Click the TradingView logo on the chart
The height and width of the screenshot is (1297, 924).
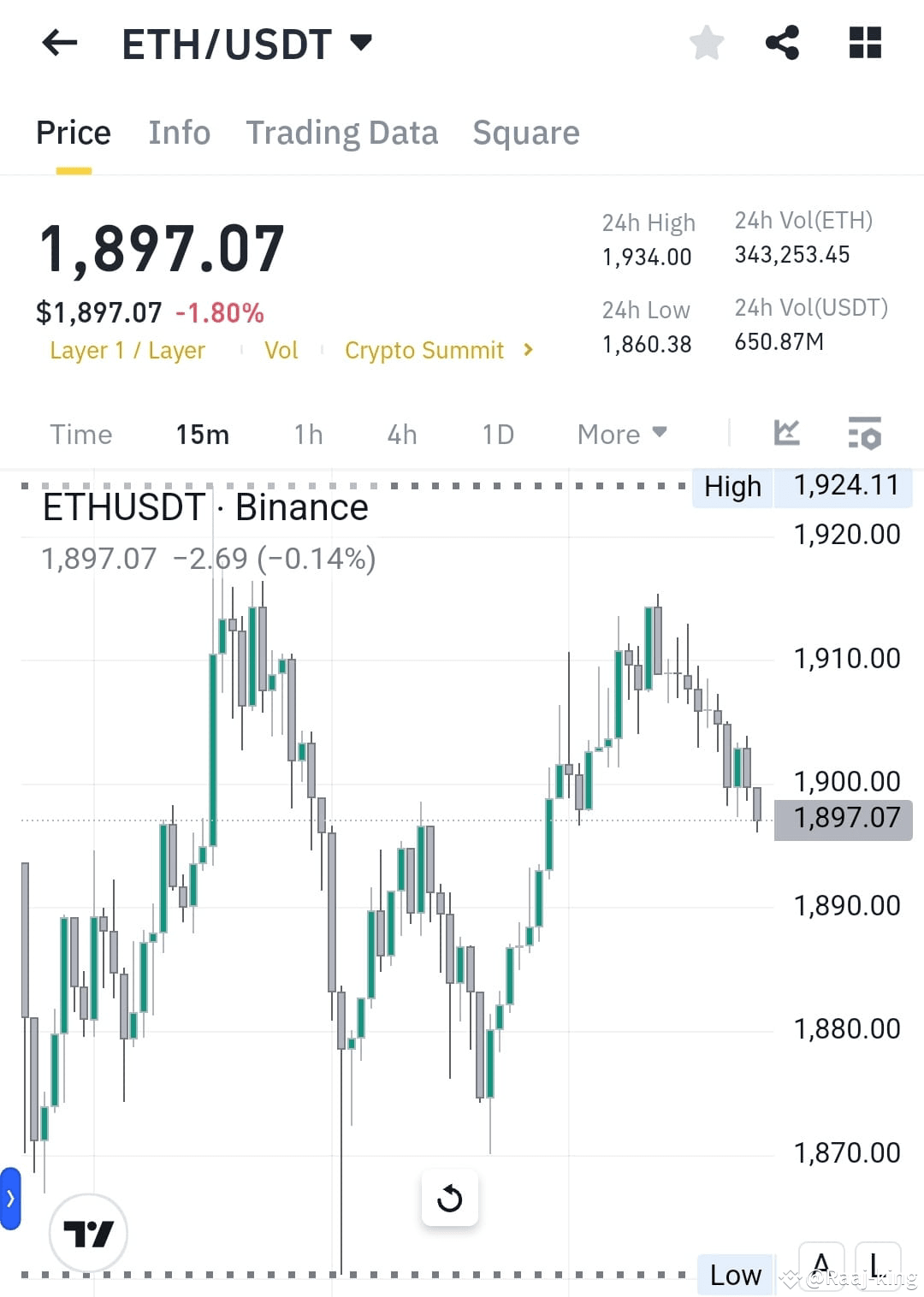pyautogui.click(x=88, y=1234)
